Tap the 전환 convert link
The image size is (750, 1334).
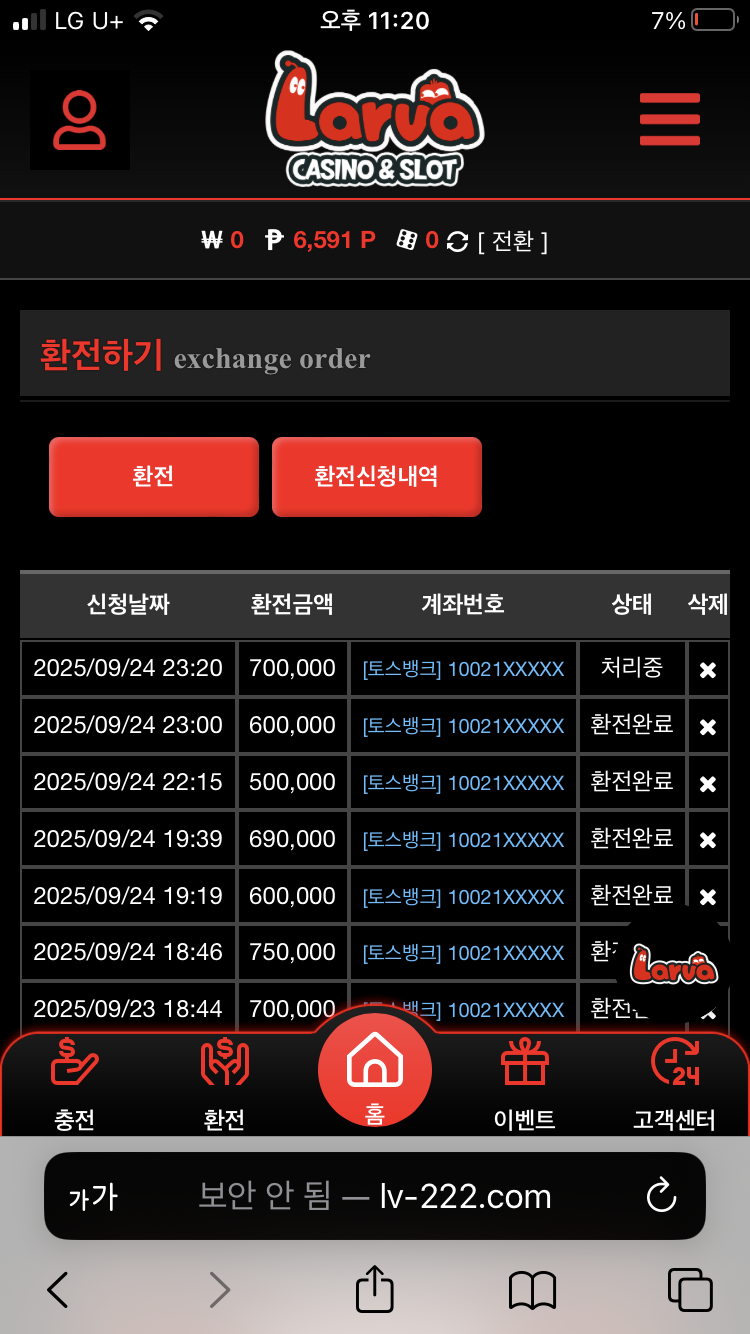tap(512, 241)
